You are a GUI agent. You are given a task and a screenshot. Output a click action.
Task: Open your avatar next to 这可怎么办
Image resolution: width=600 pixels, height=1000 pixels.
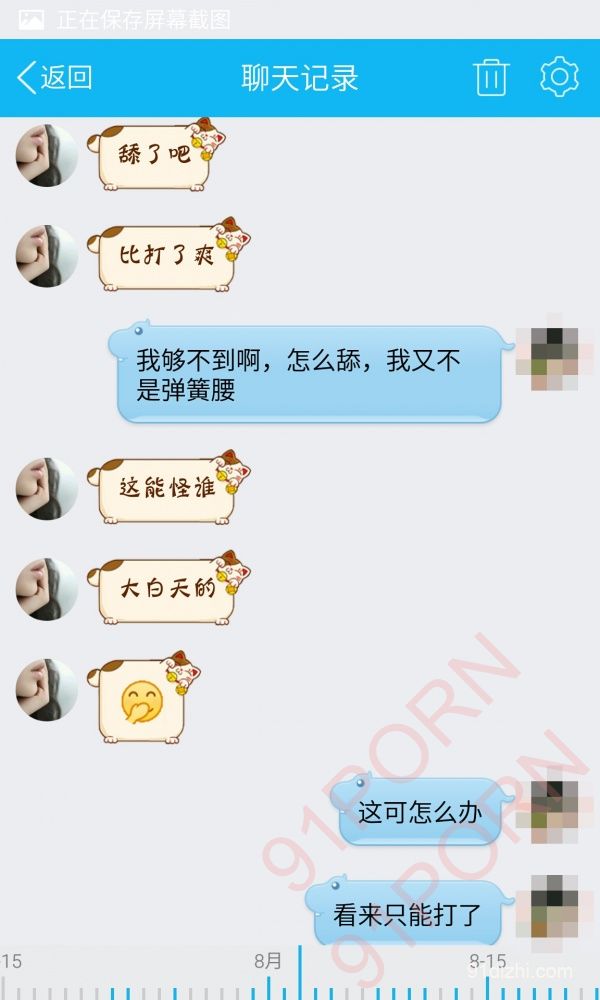[554, 805]
